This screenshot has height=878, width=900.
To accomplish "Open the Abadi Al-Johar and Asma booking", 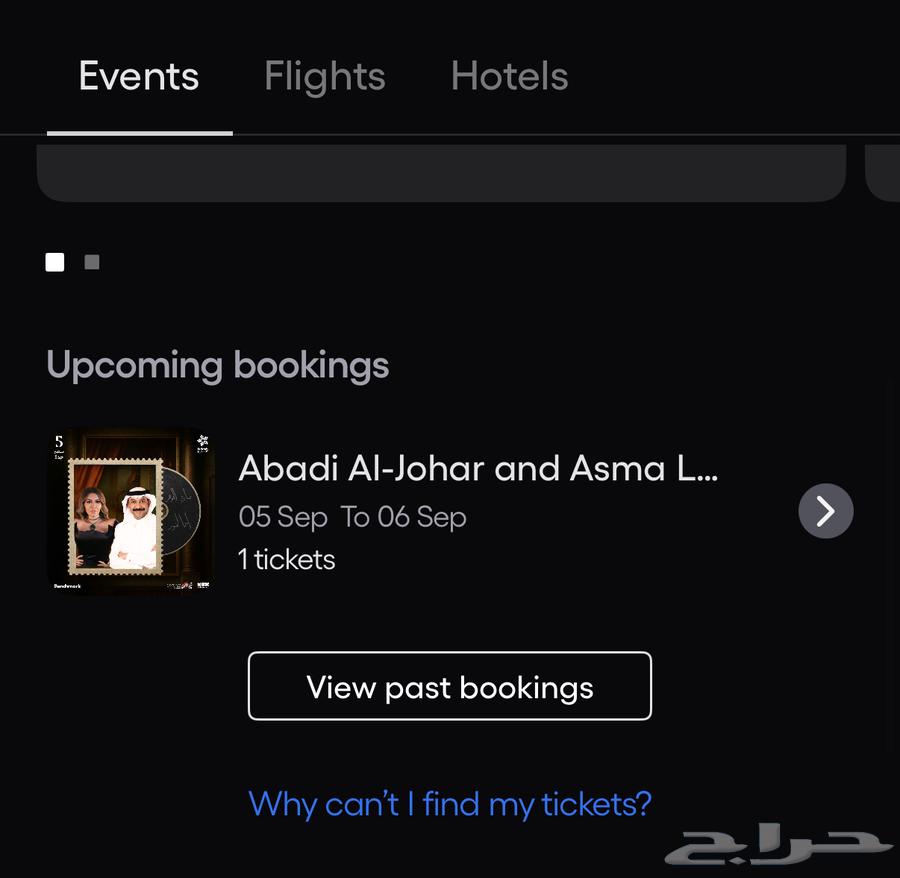I will (478, 468).
